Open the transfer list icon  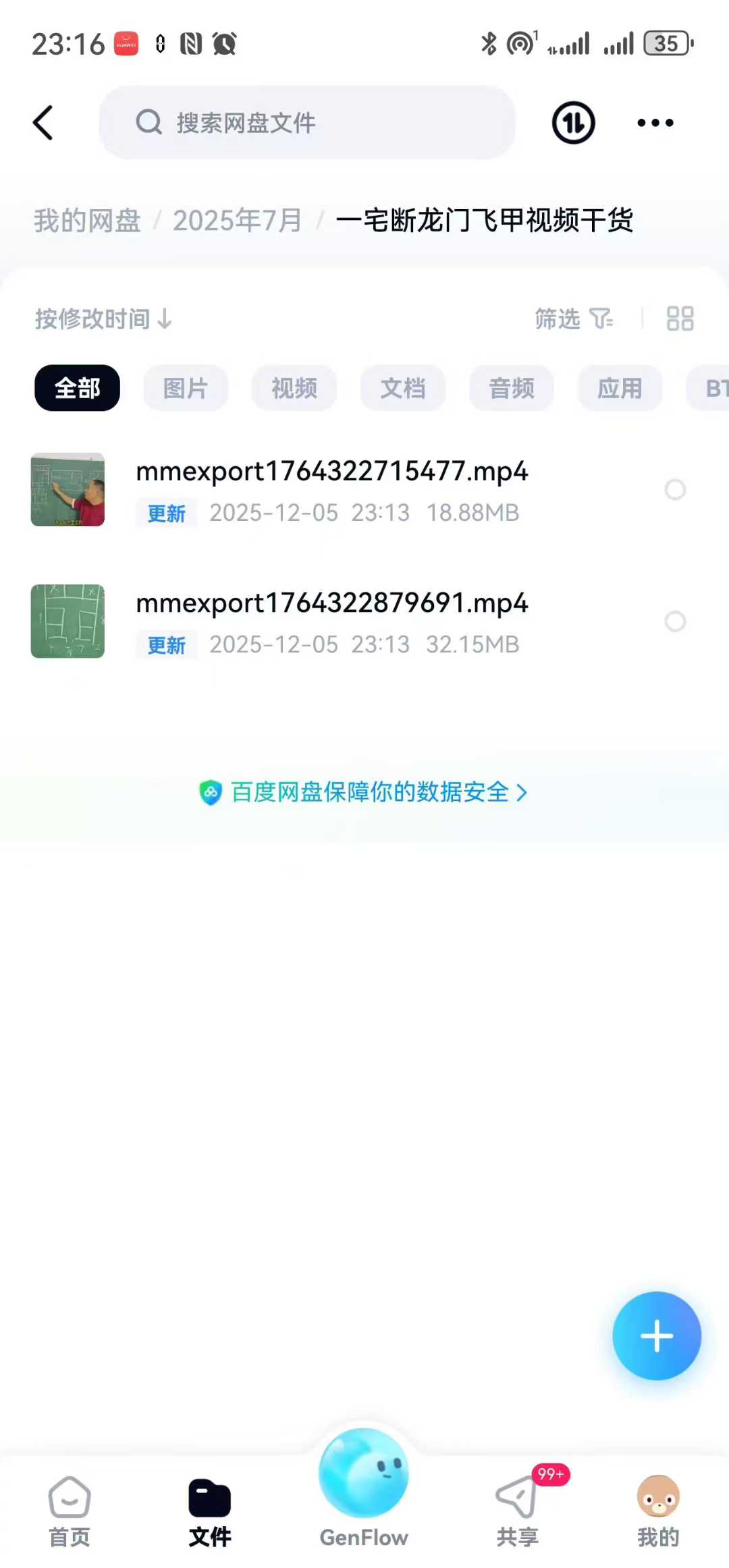[x=573, y=123]
